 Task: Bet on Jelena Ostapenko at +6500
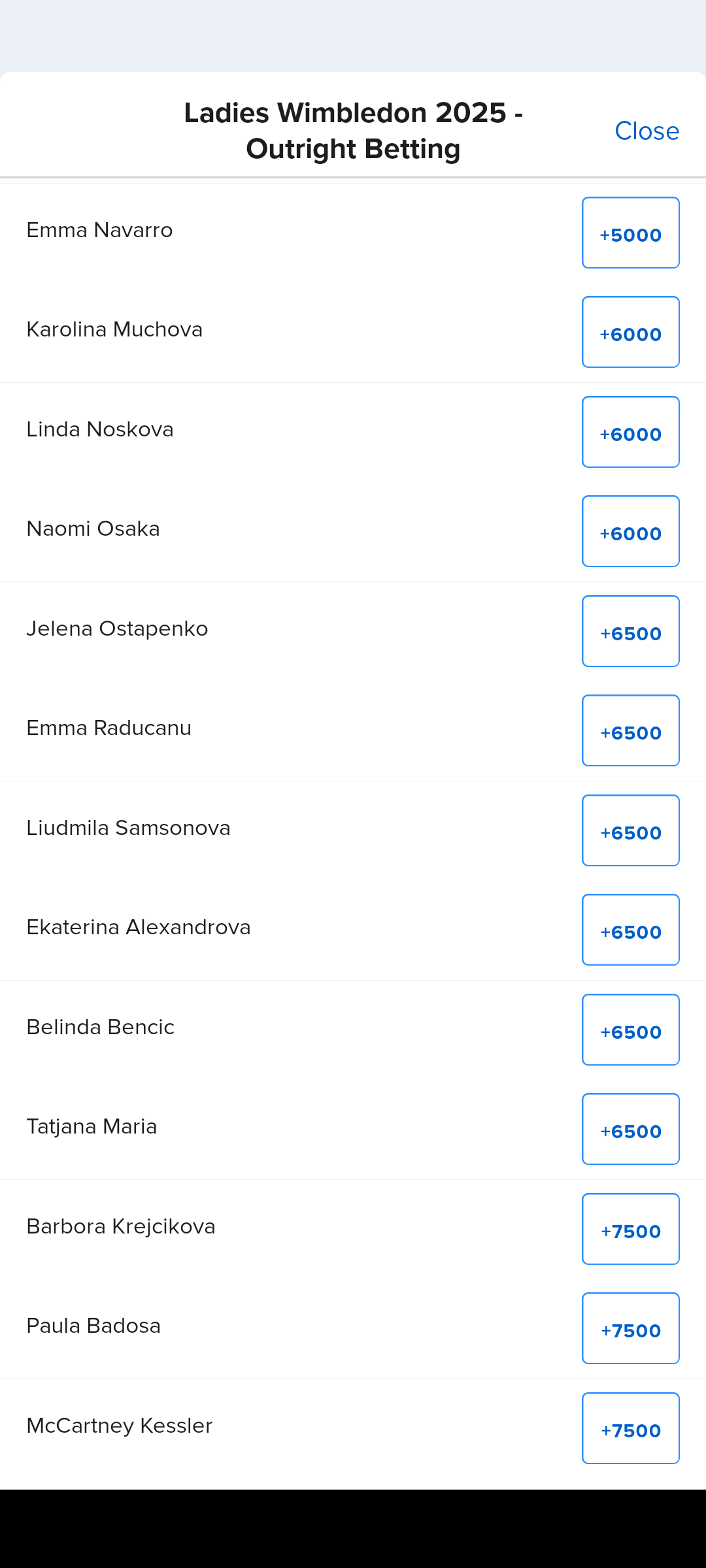pyautogui.click(x=631, y=632)
